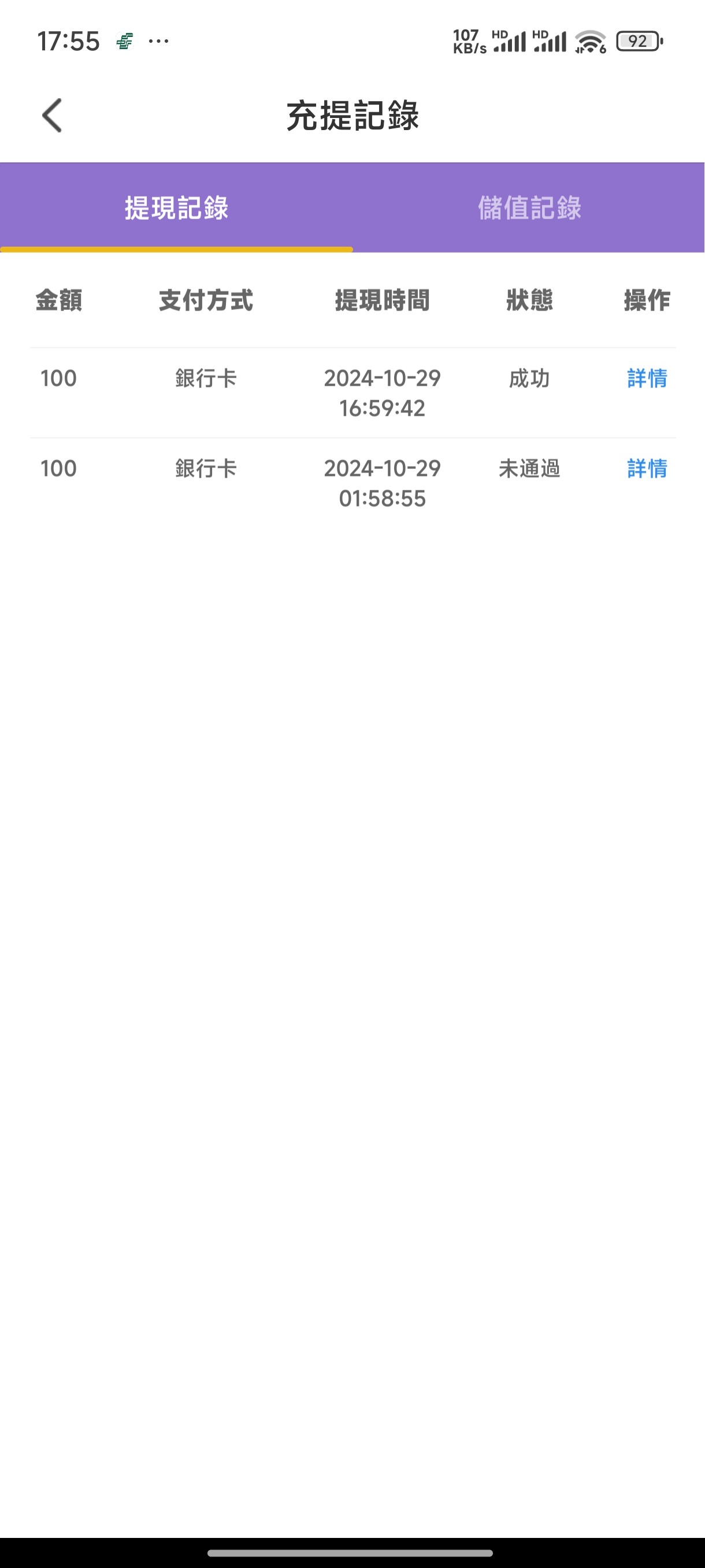Open 詳情 for the 16:59:42 withdrawal
Image resolution: width=705 pixels, height=1568 pixels.
pyautogui.click(x=647, y=379)
